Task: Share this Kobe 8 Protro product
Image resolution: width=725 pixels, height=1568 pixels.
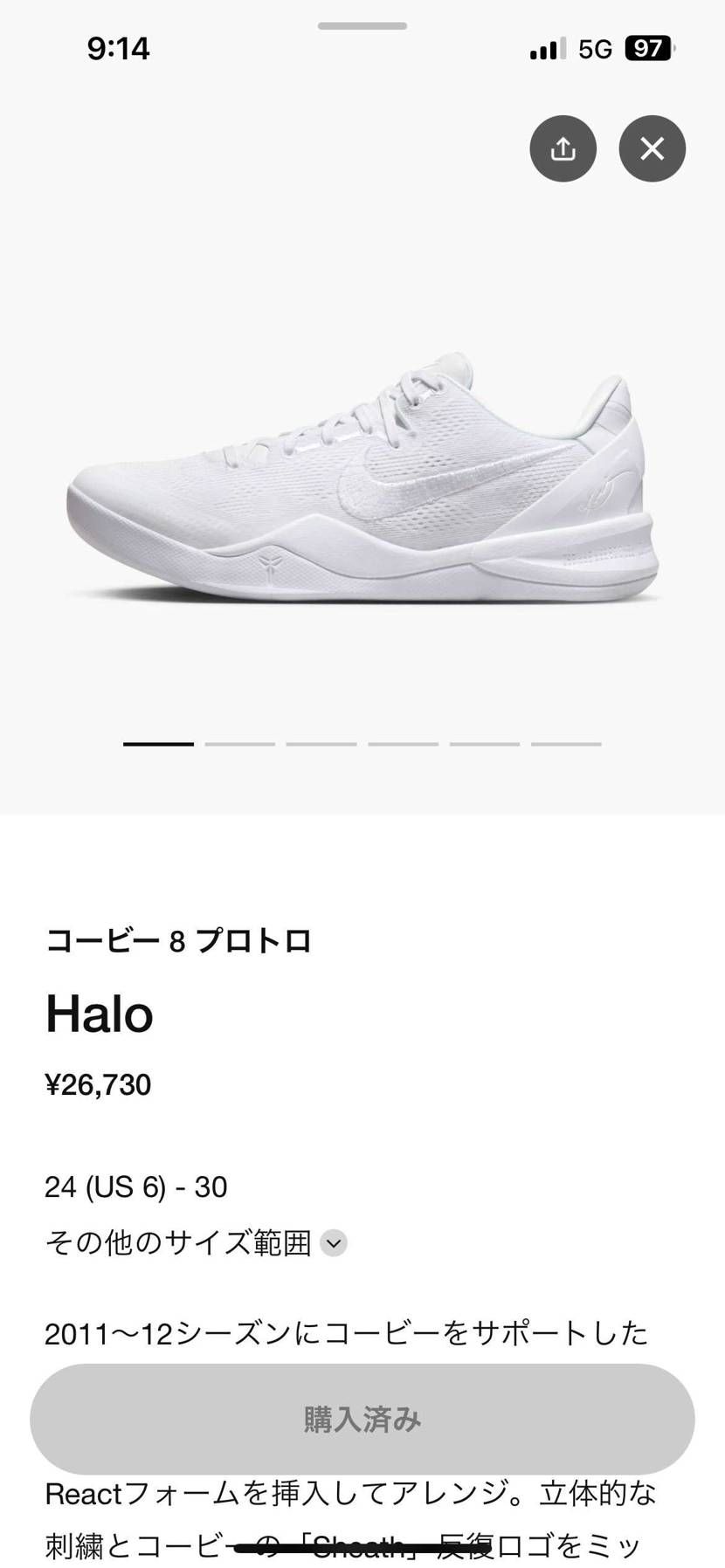Action: pos(563,148)
